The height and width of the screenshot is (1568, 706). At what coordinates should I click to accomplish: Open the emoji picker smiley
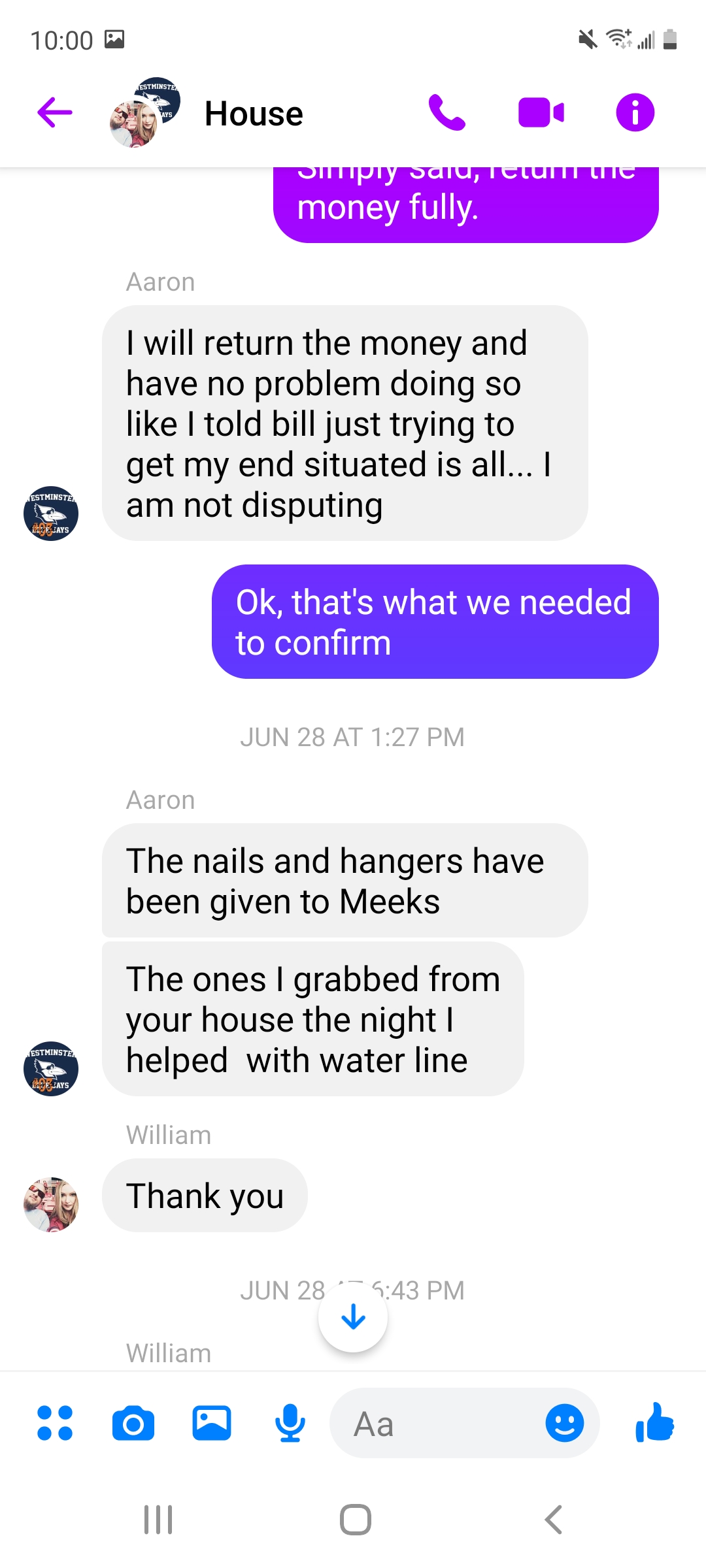click(x=565, y=1423)
